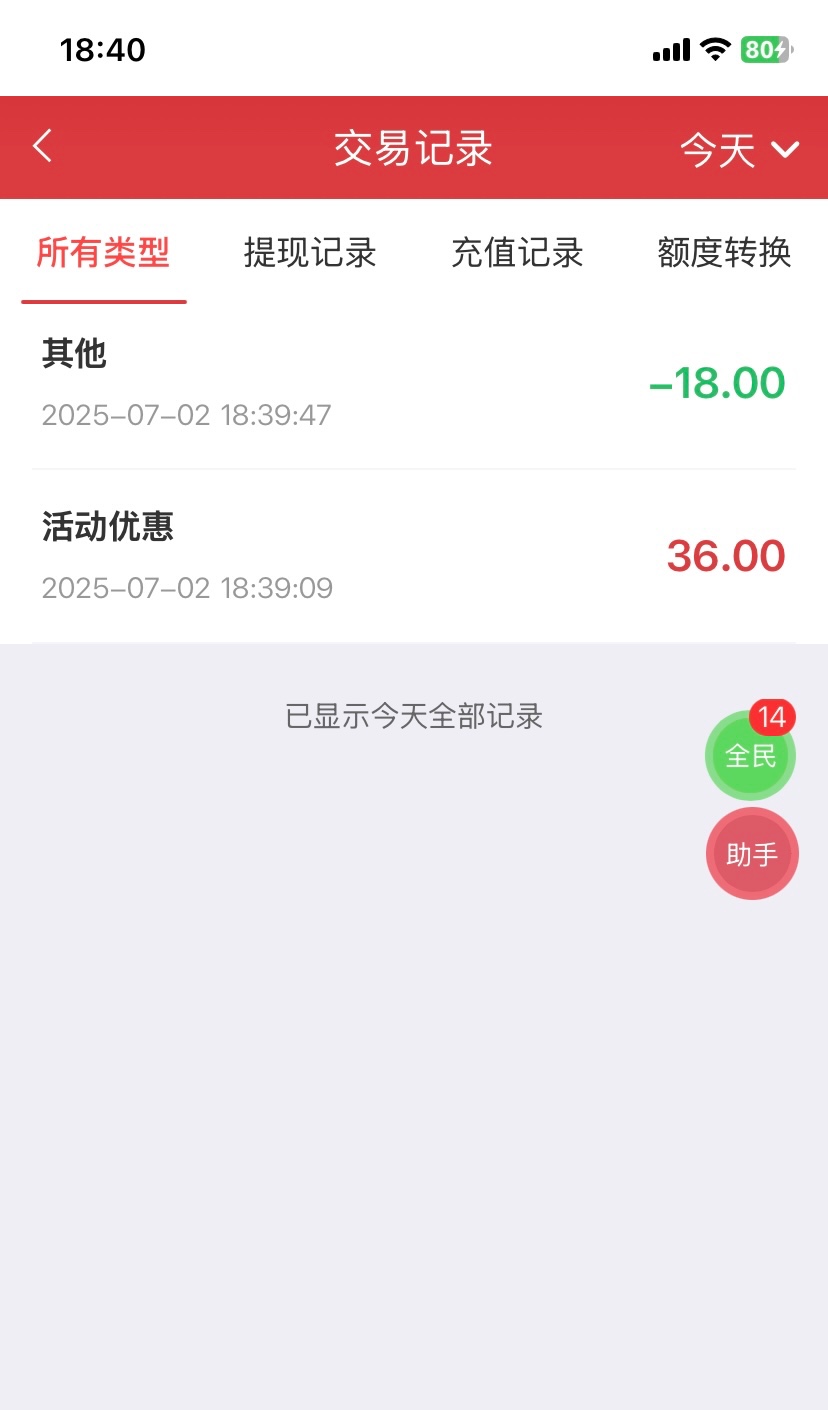Tap the green 全民 floating button

tap(750, 755)
